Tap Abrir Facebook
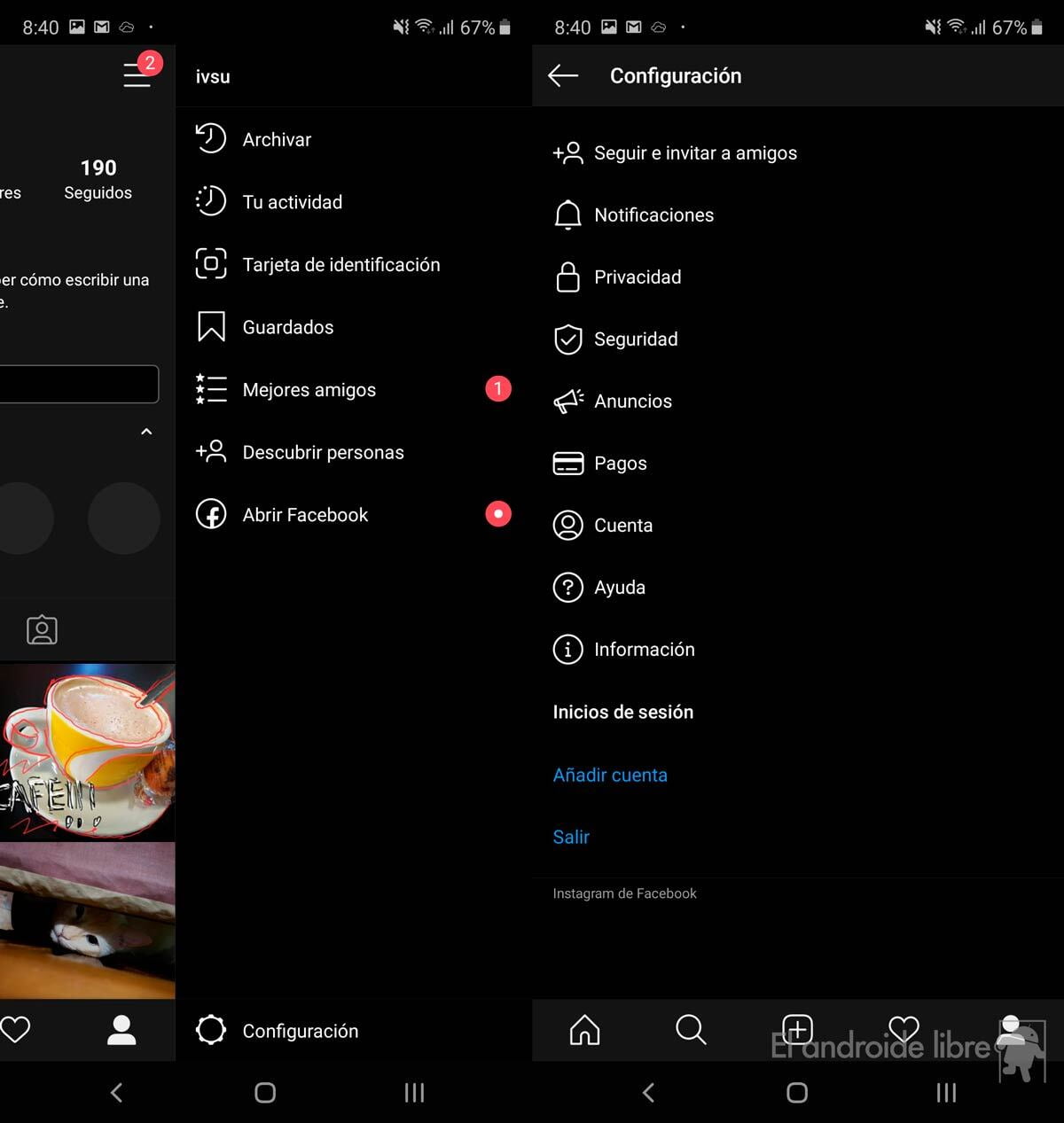The width and height of the screenshot is (1064, 1123). coord(305,515)
